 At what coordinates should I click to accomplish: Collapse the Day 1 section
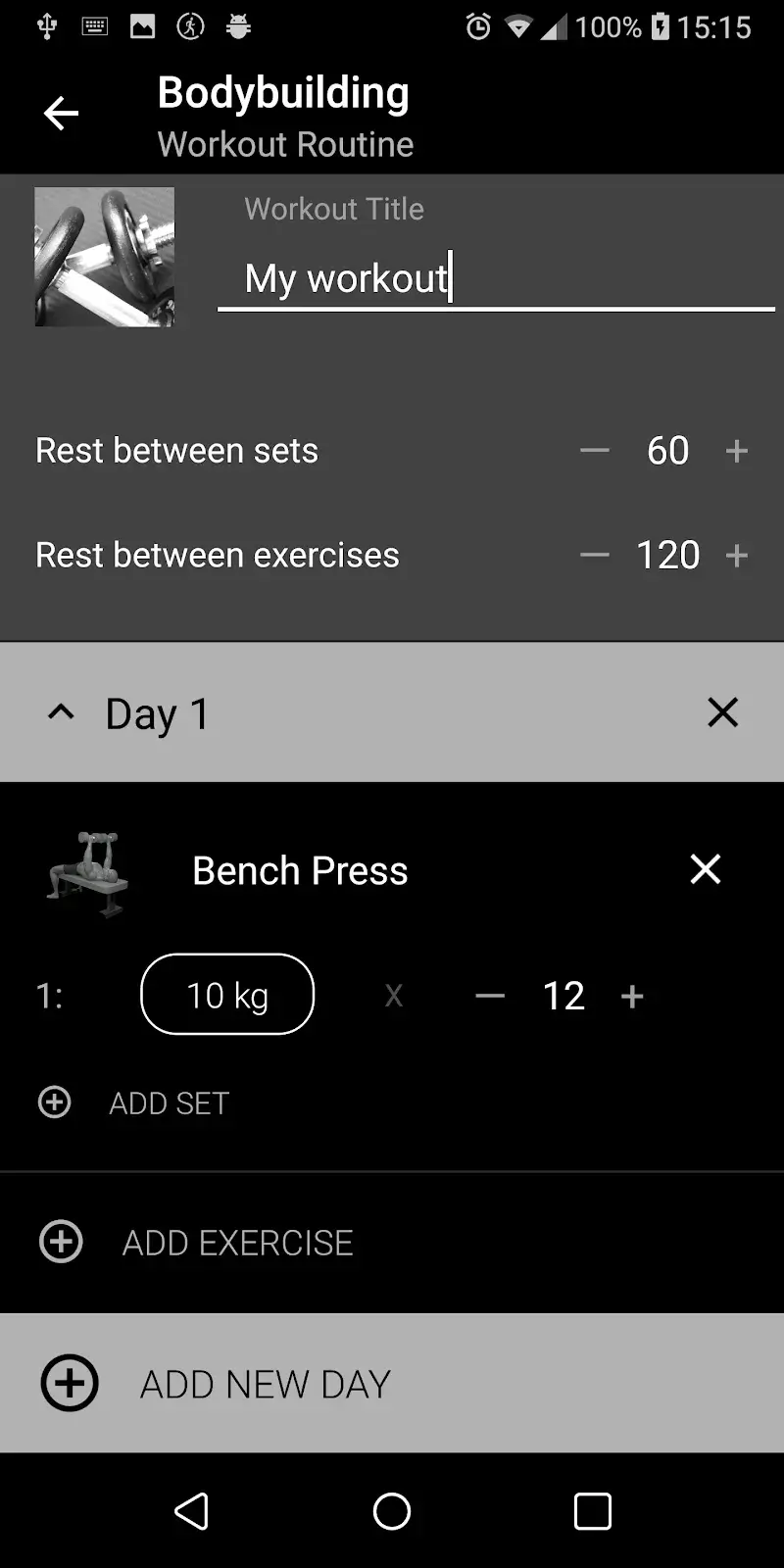point(62,712)
